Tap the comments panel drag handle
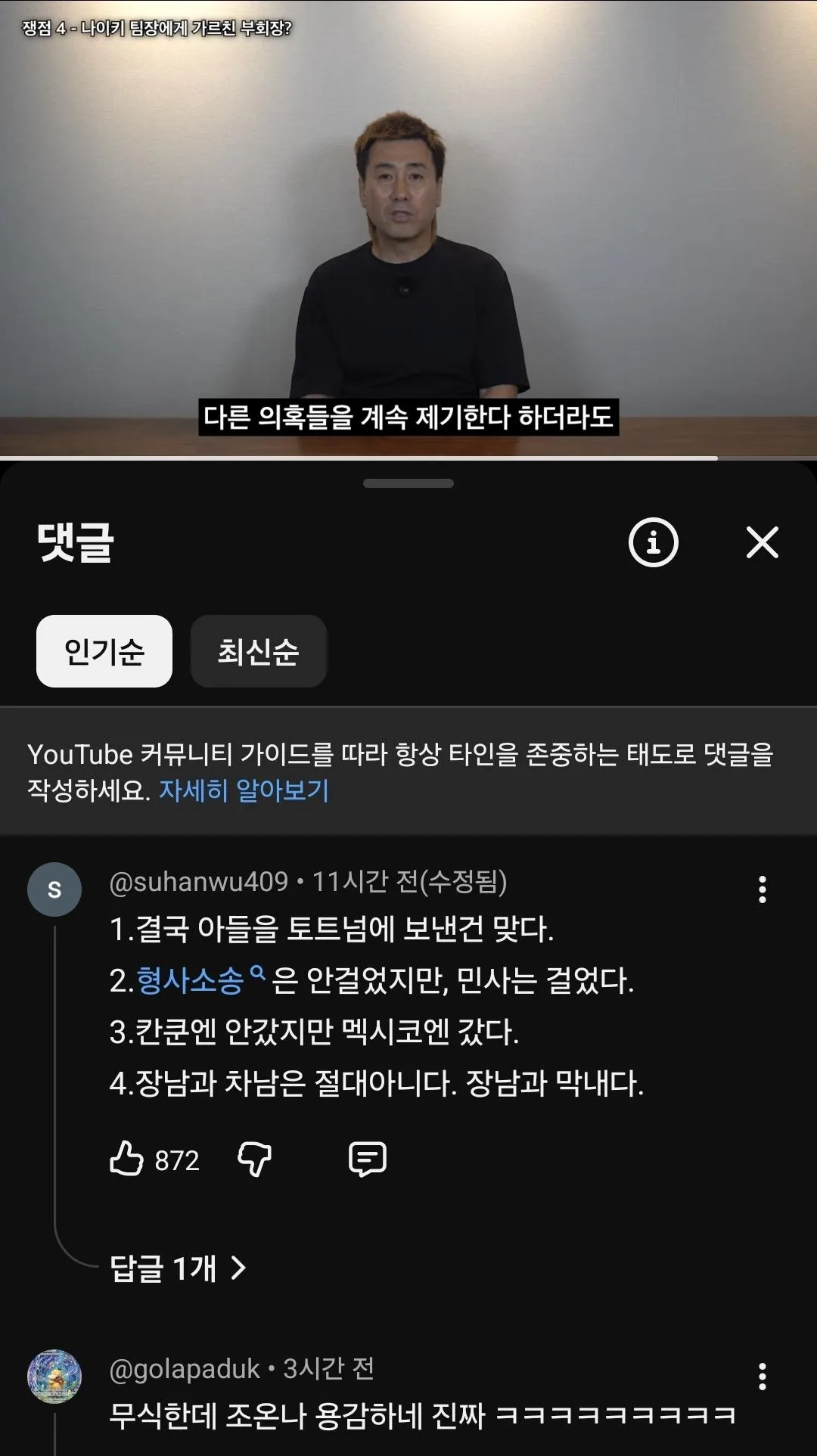 [x=408, y=483]
